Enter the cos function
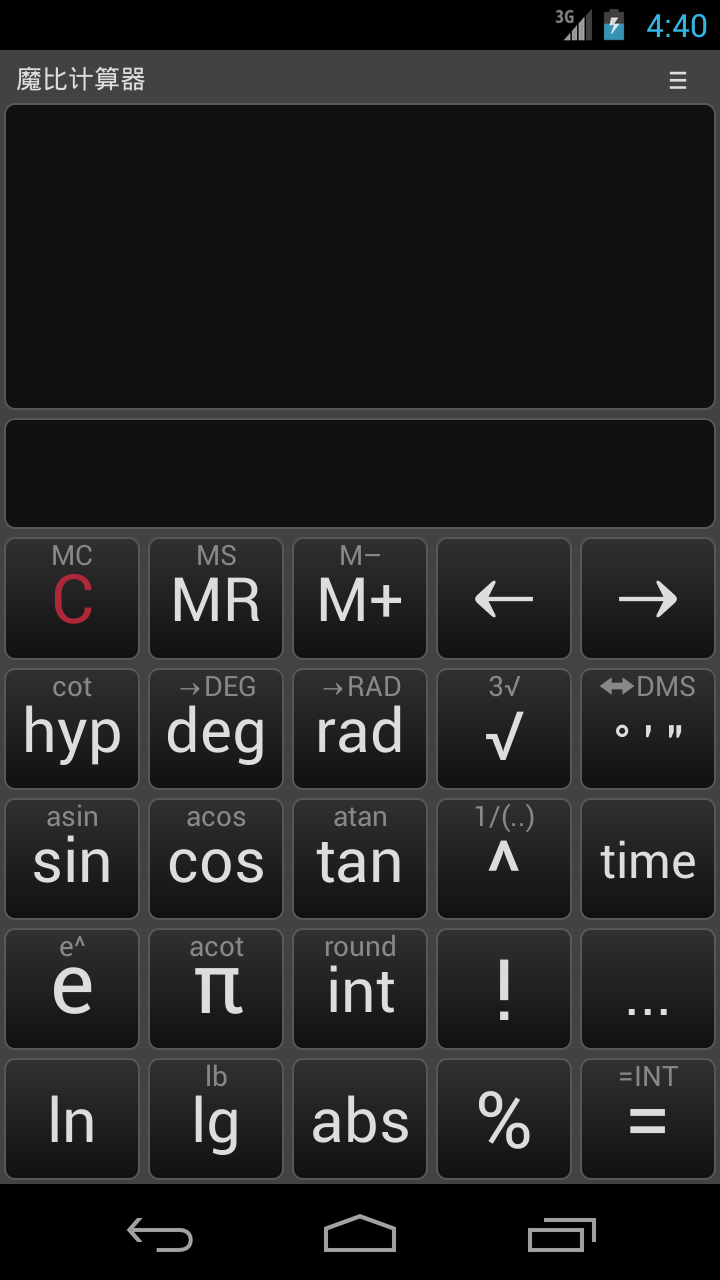Viewport: 720px width, 1280px height. (216, 859)
